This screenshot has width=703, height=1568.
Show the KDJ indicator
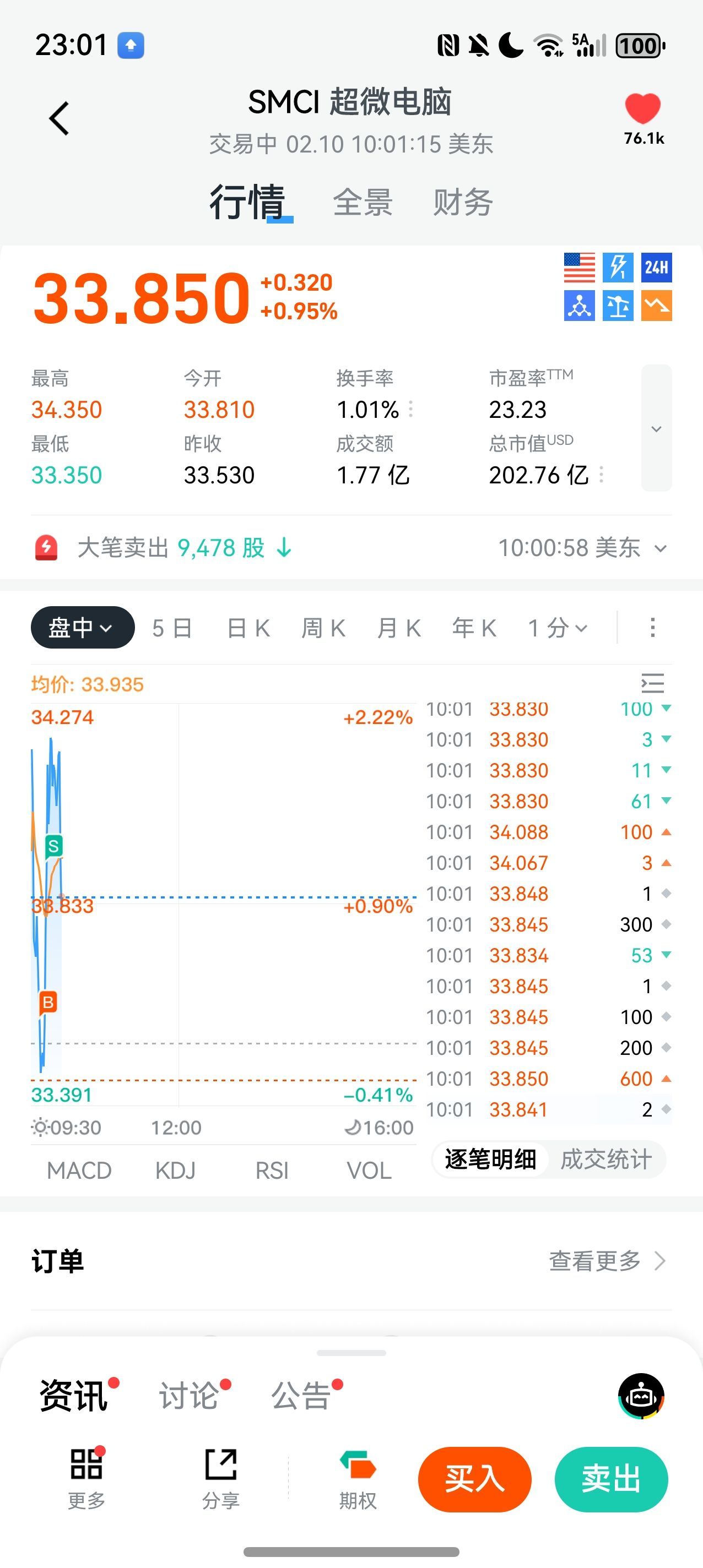click(x=175, y=1170)
